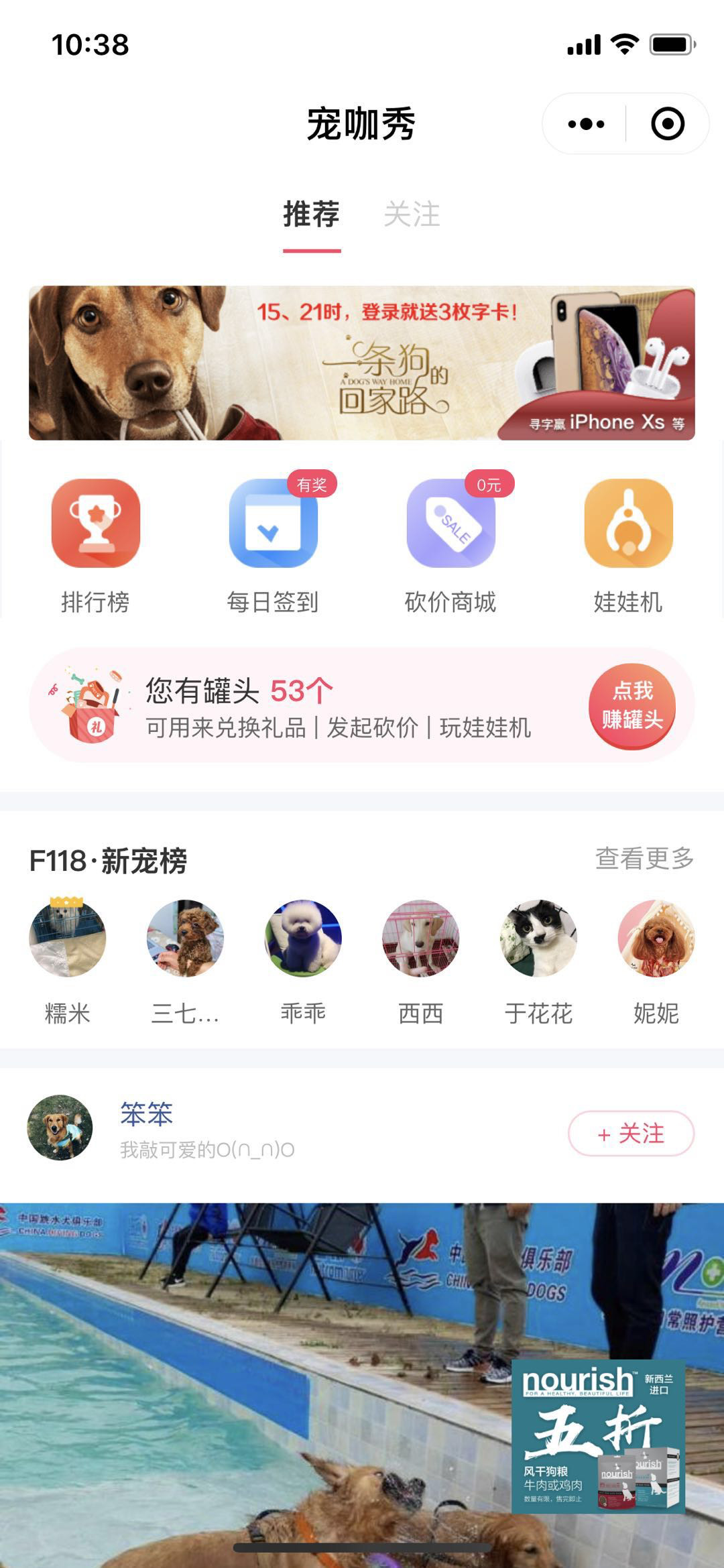724x1568 pixels.
Task: Open pet 妮妮's profile
Action: tap(656, 938)
